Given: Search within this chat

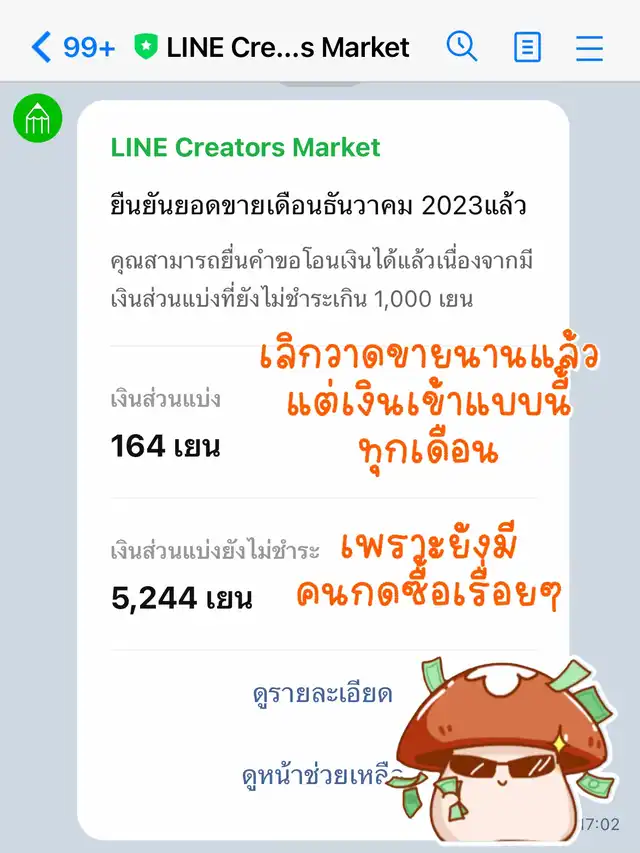Looking at the screenshot, I should point(461,47).
